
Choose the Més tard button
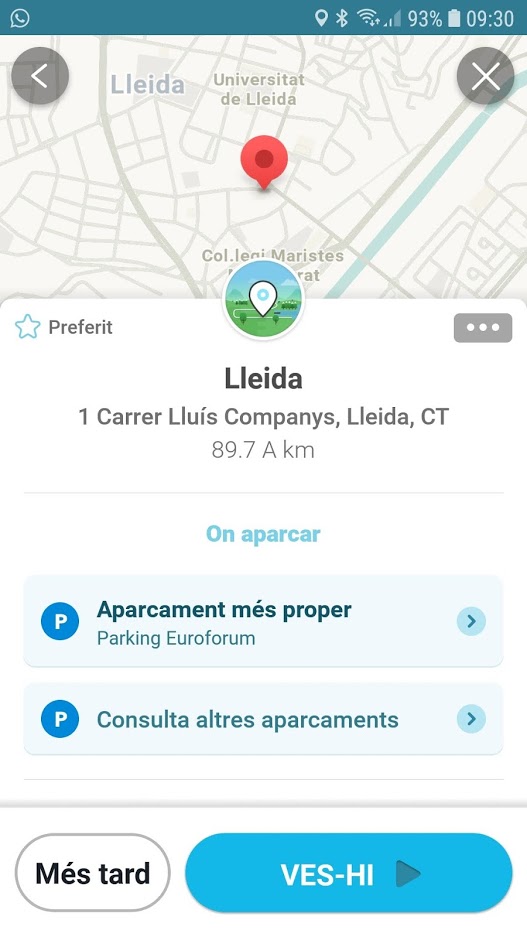[93, 873]
